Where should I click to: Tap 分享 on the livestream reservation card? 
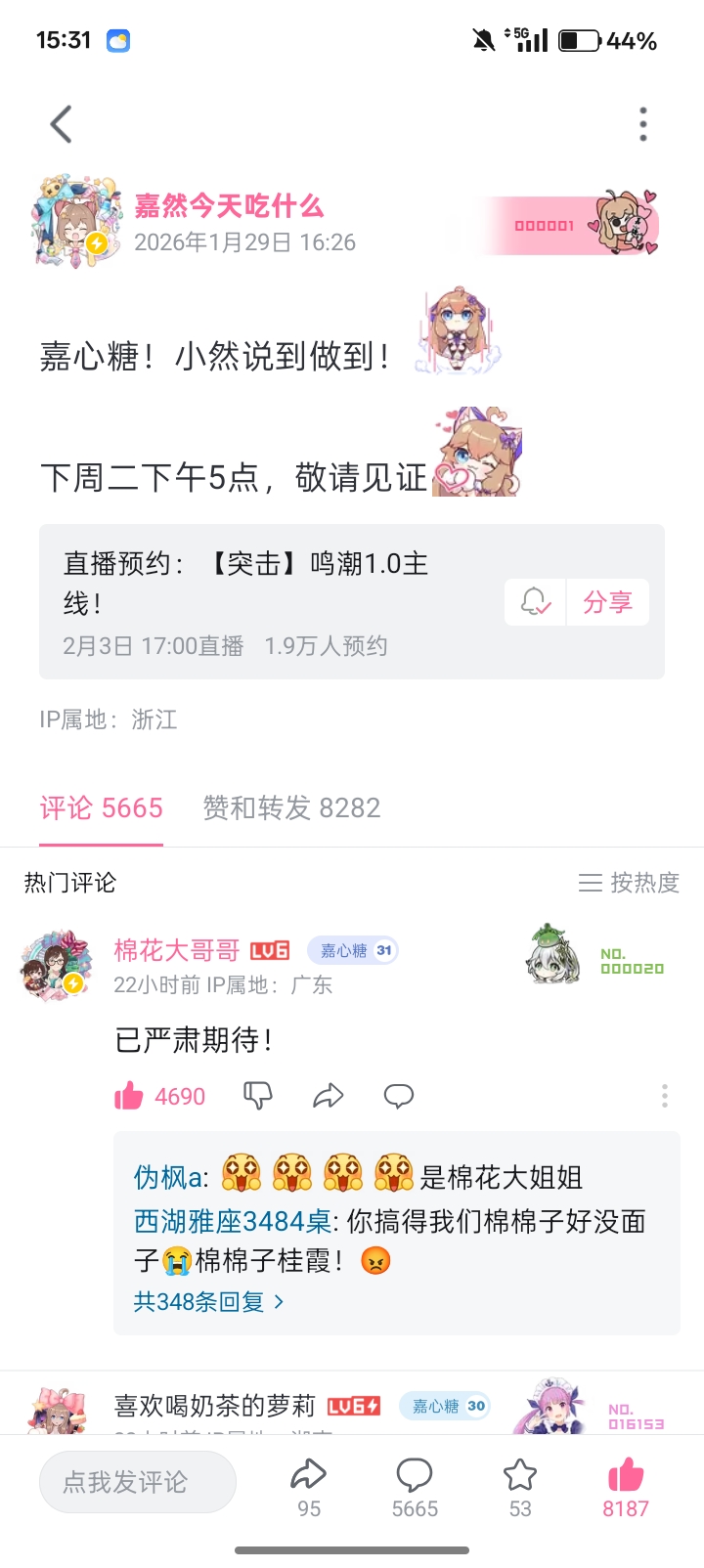click(607, 602)
